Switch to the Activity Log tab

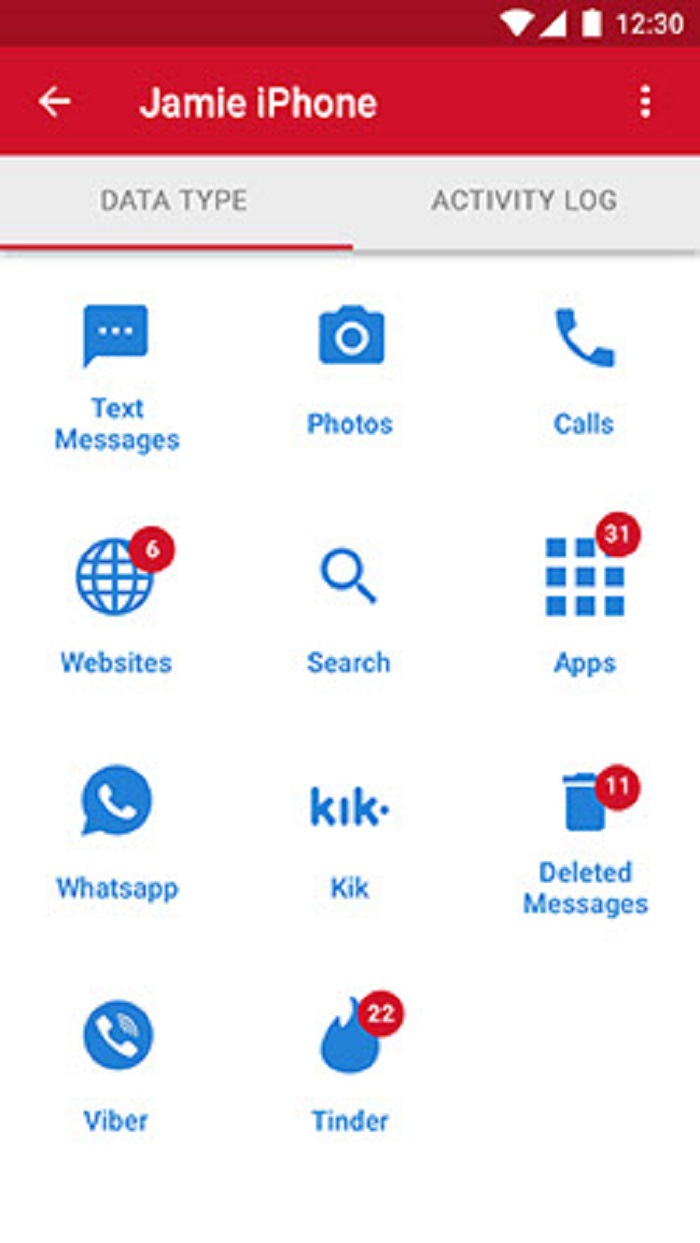tap(524, 200)
